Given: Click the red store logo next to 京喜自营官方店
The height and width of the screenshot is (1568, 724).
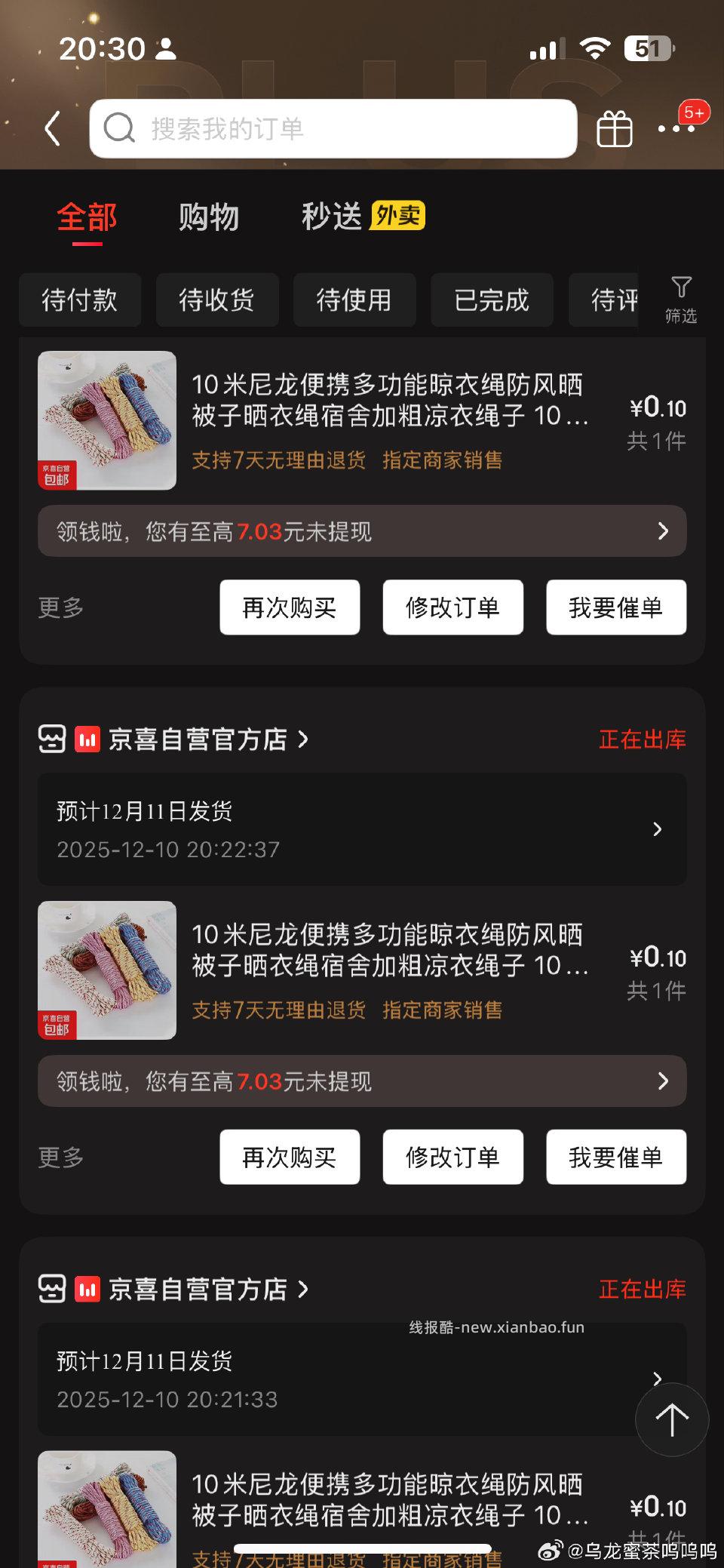Looking at the screenshot, I should tap(88, 739).
